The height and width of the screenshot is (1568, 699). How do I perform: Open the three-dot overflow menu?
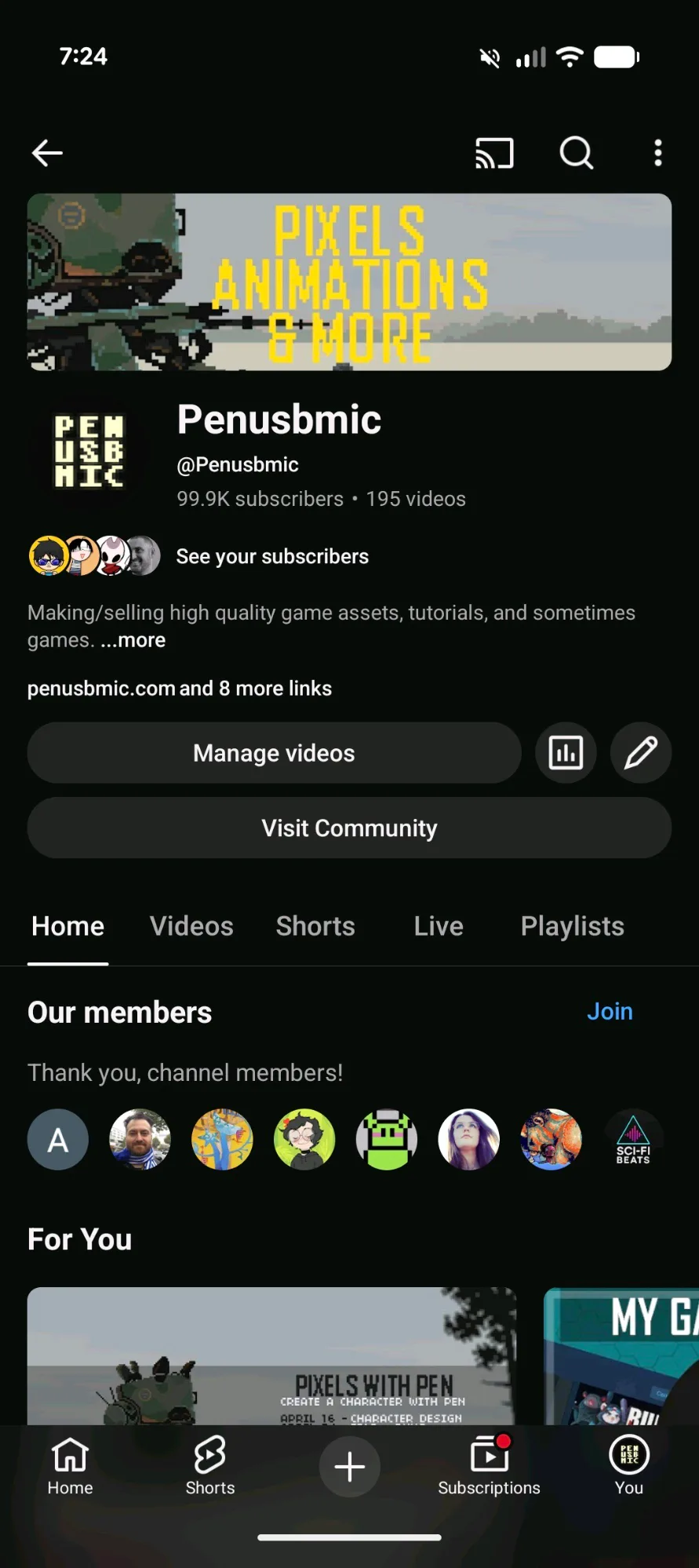pyautogui.click(x=657, y=153)
